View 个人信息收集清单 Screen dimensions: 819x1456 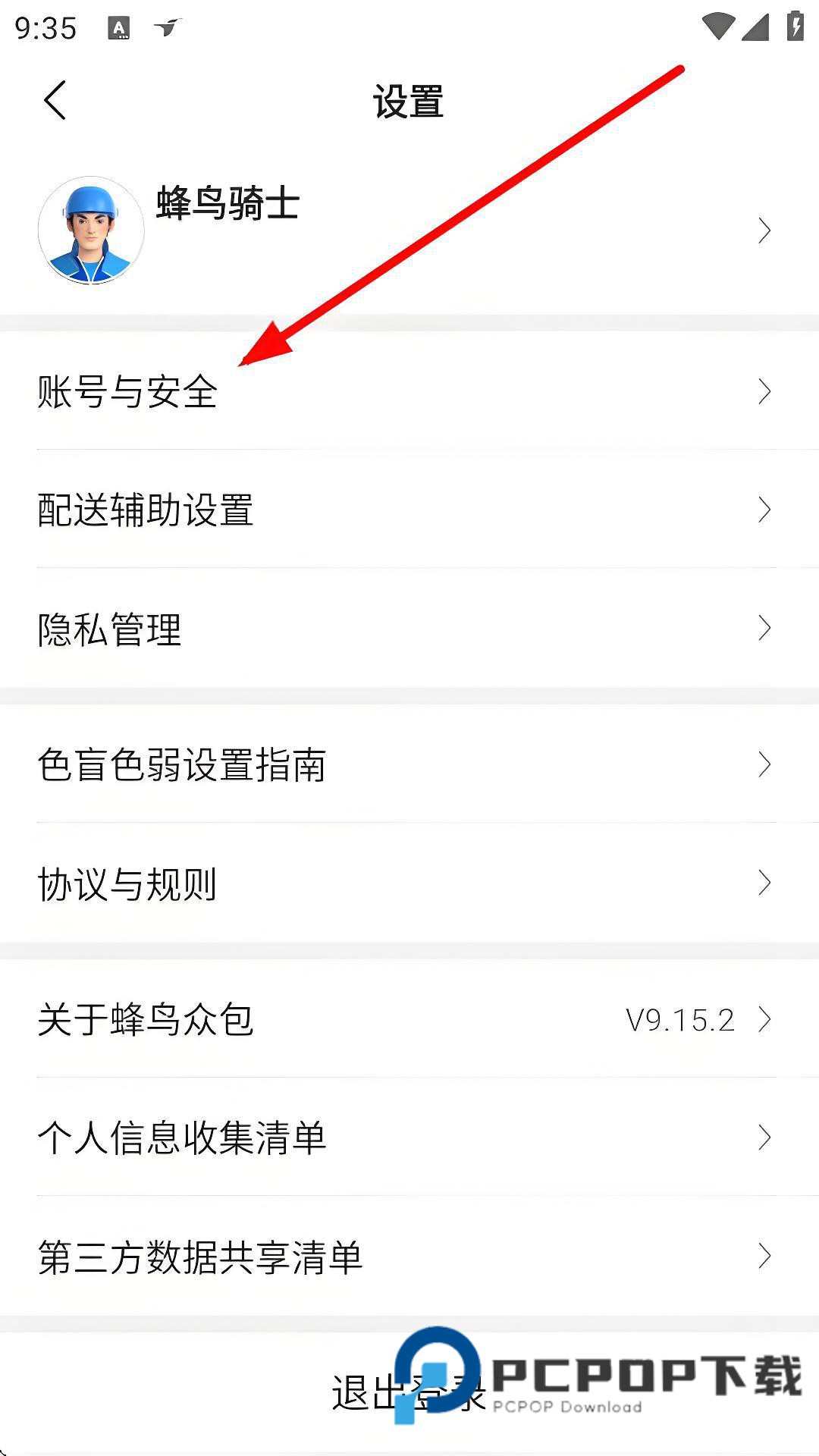(x=409, y=1137)
